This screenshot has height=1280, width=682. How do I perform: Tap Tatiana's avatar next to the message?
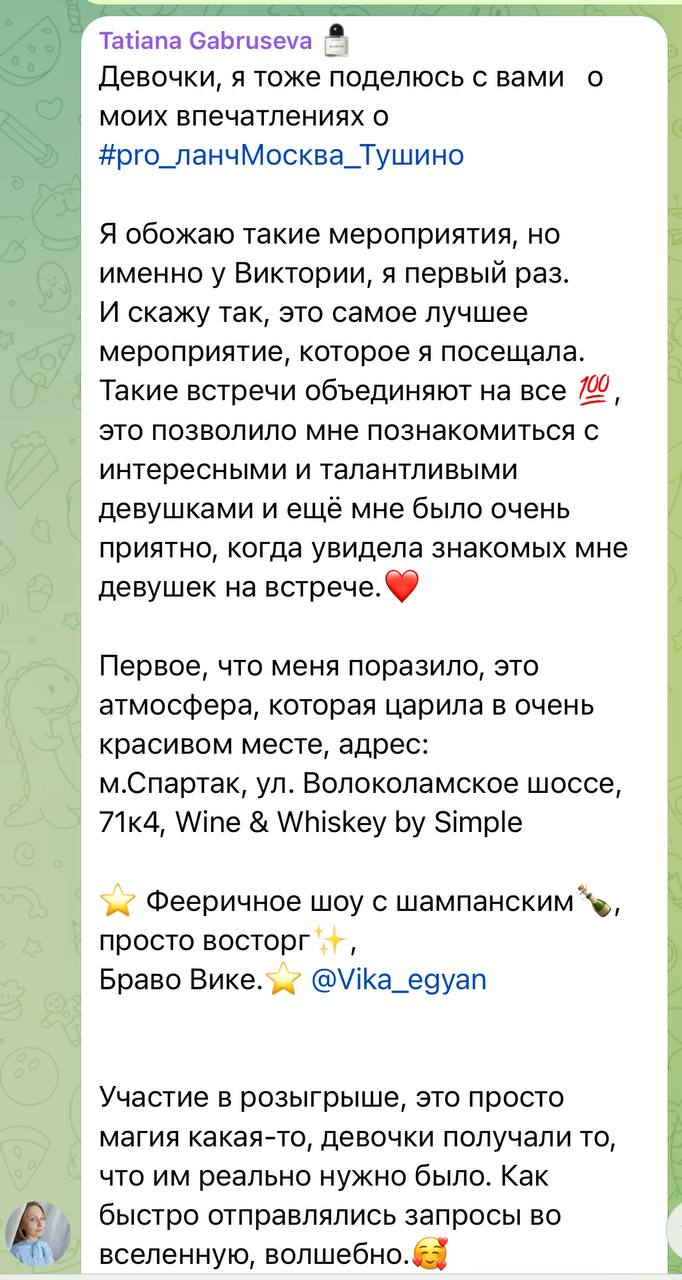tap(38, 1234)
